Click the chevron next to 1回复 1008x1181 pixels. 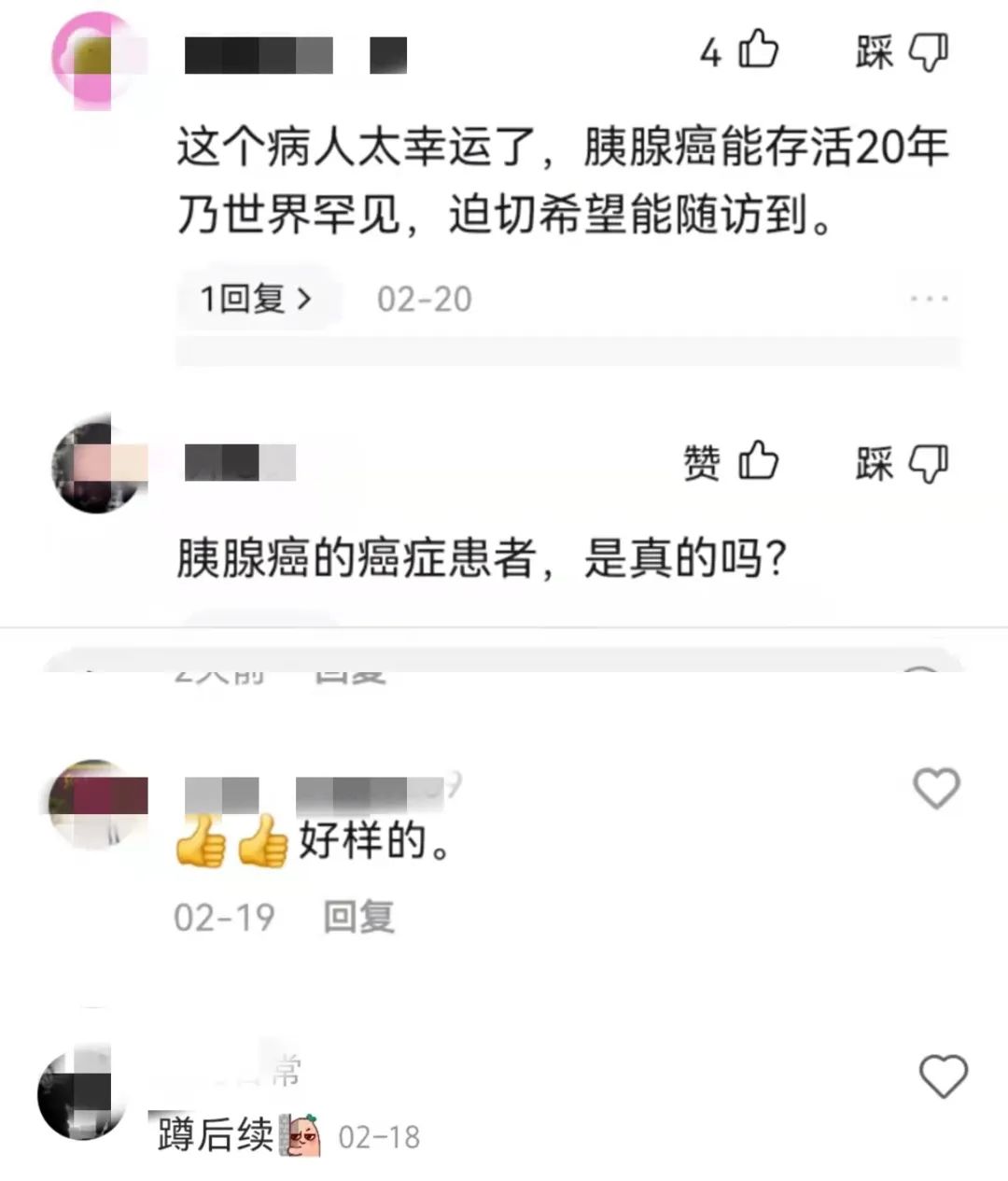305,299
